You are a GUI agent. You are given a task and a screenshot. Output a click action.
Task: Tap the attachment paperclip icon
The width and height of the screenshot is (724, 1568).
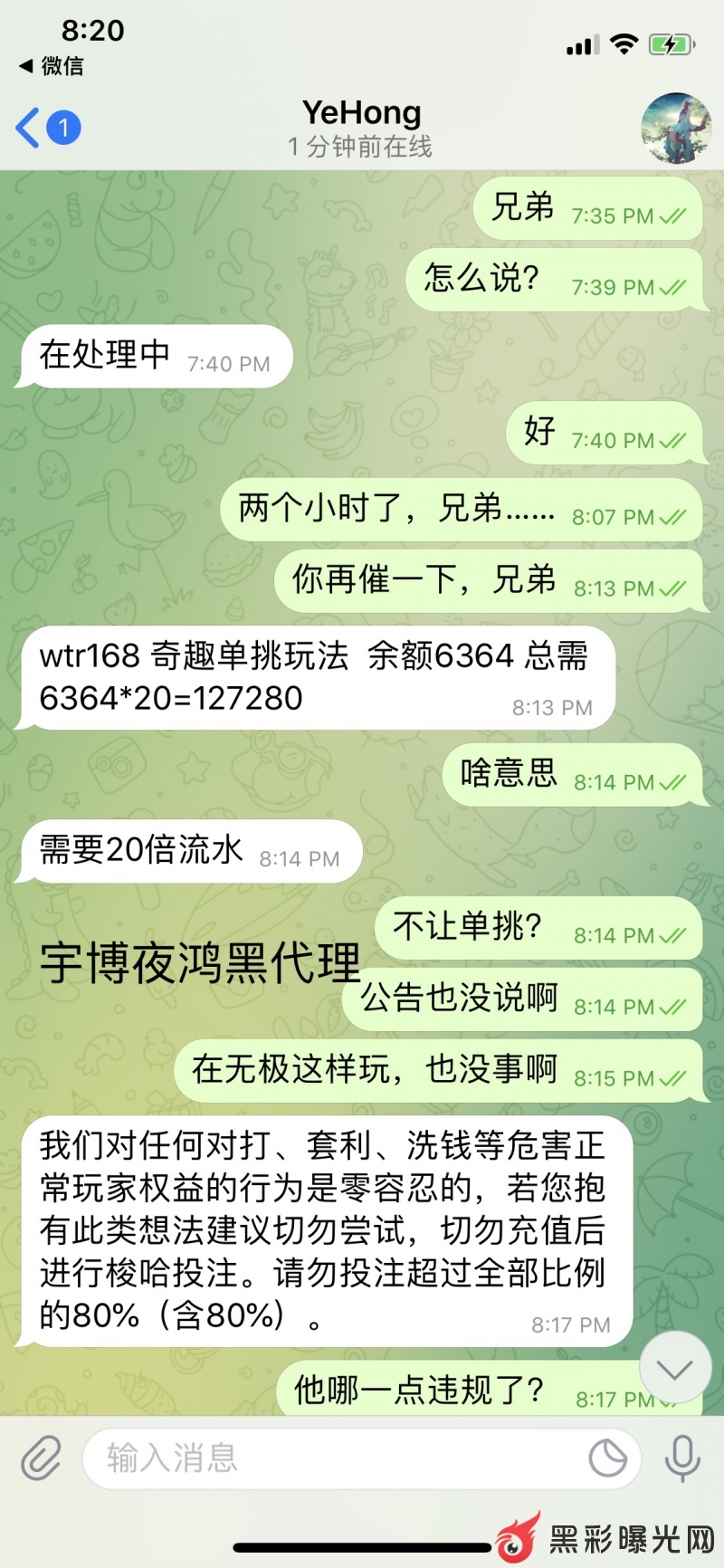tap(42, 1458)
